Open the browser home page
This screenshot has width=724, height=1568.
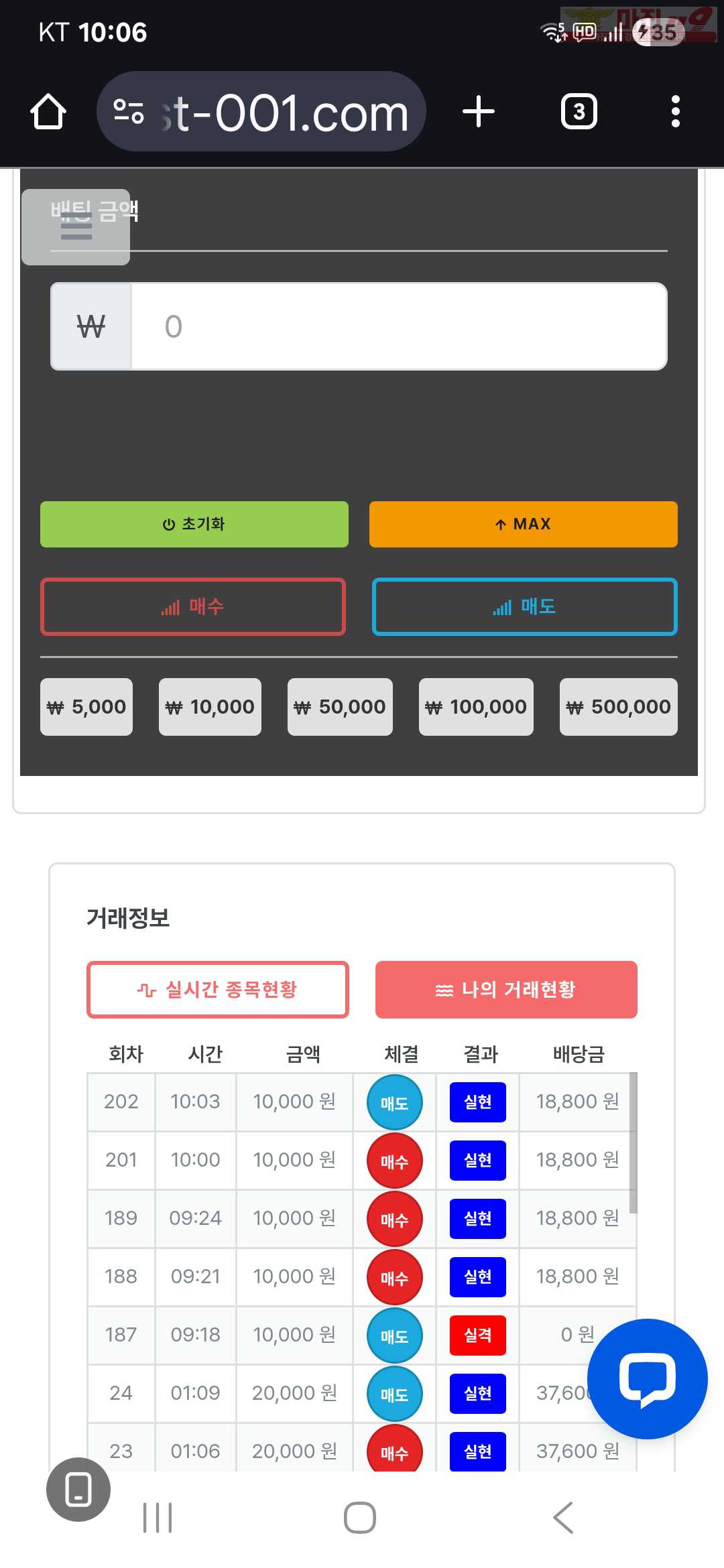point(48,111)
